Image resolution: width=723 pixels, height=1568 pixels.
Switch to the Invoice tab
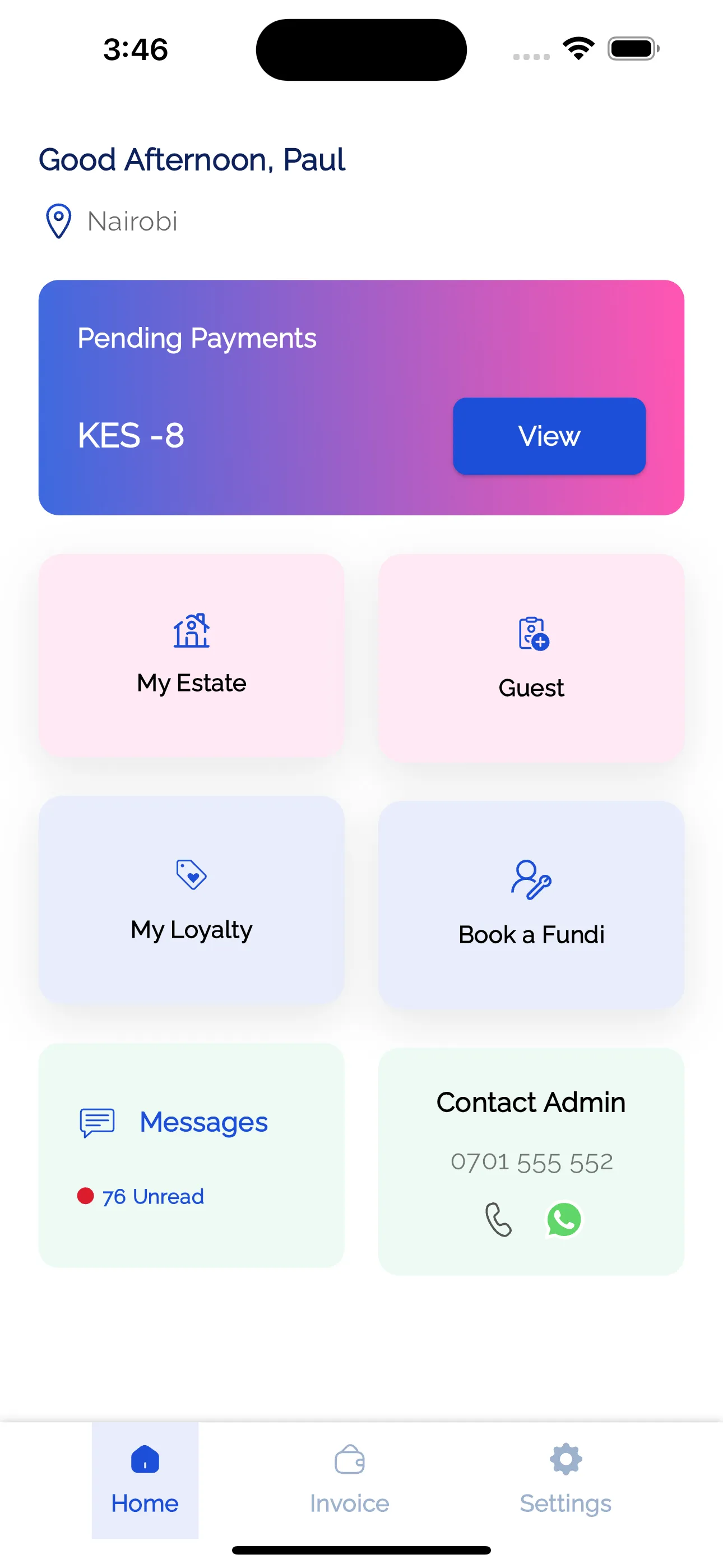tap(349, 1479)
